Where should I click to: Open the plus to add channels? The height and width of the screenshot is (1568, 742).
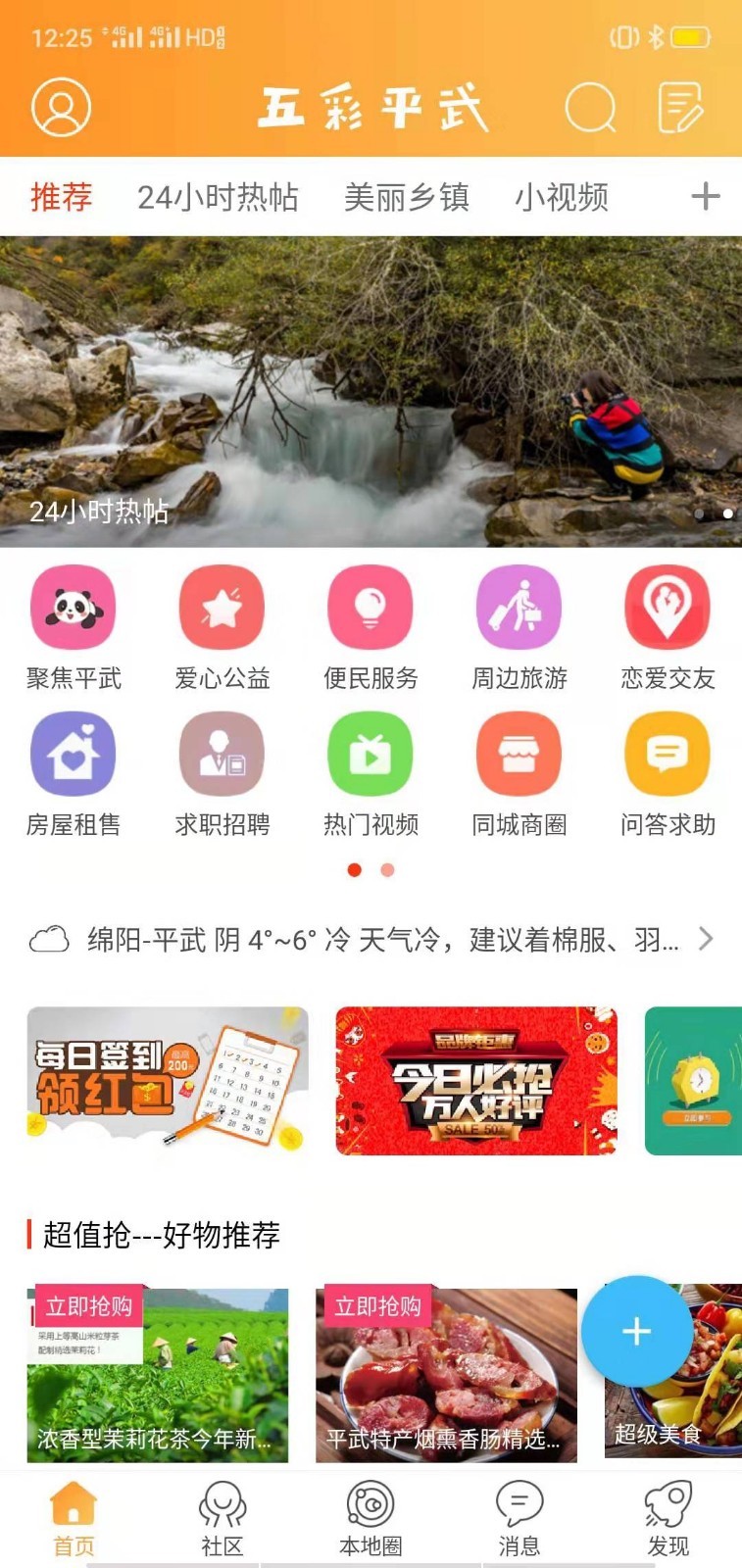pyautogui.click(x=704, y=196)
